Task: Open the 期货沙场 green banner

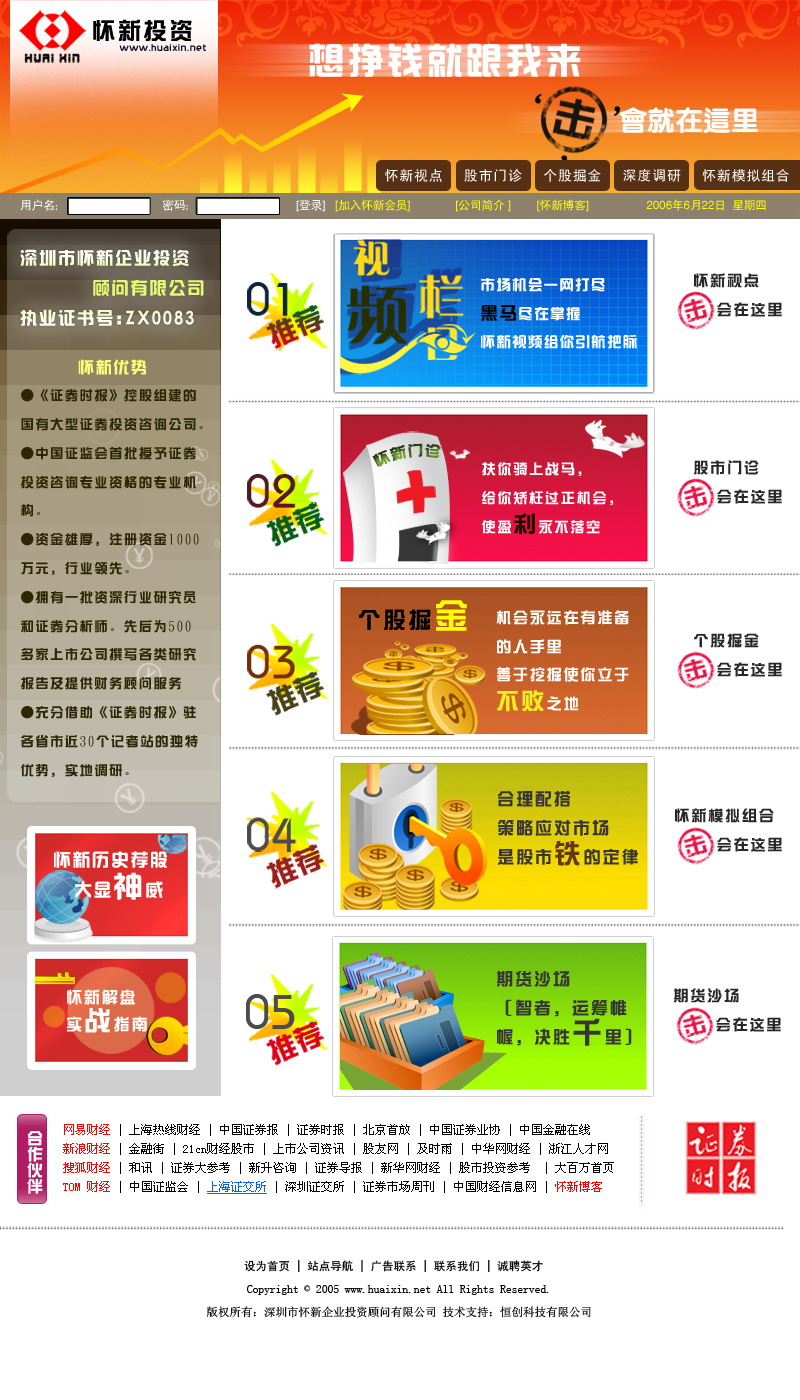Action: click(x=493, y=1016)
